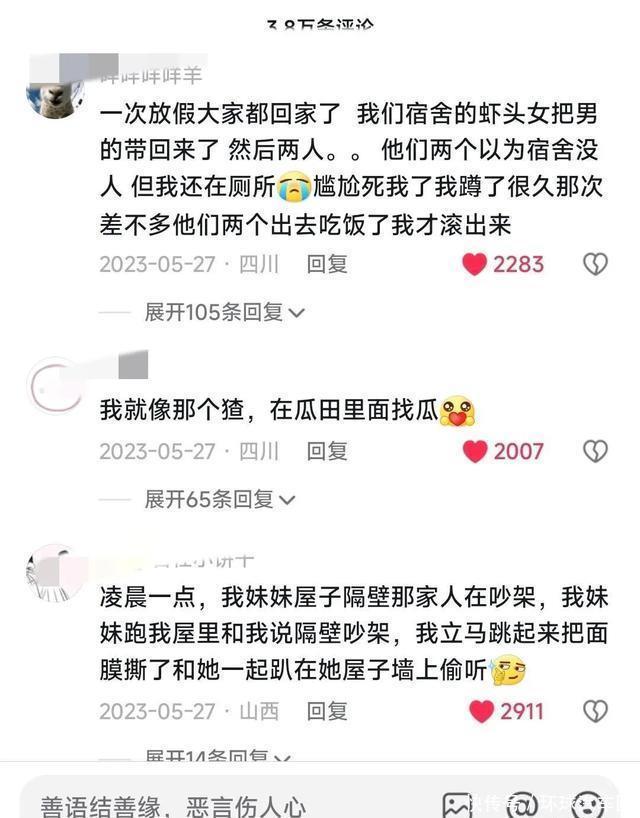Open the sheep avatar commenter's profile
640x818 pixels.
click(54, 92)
